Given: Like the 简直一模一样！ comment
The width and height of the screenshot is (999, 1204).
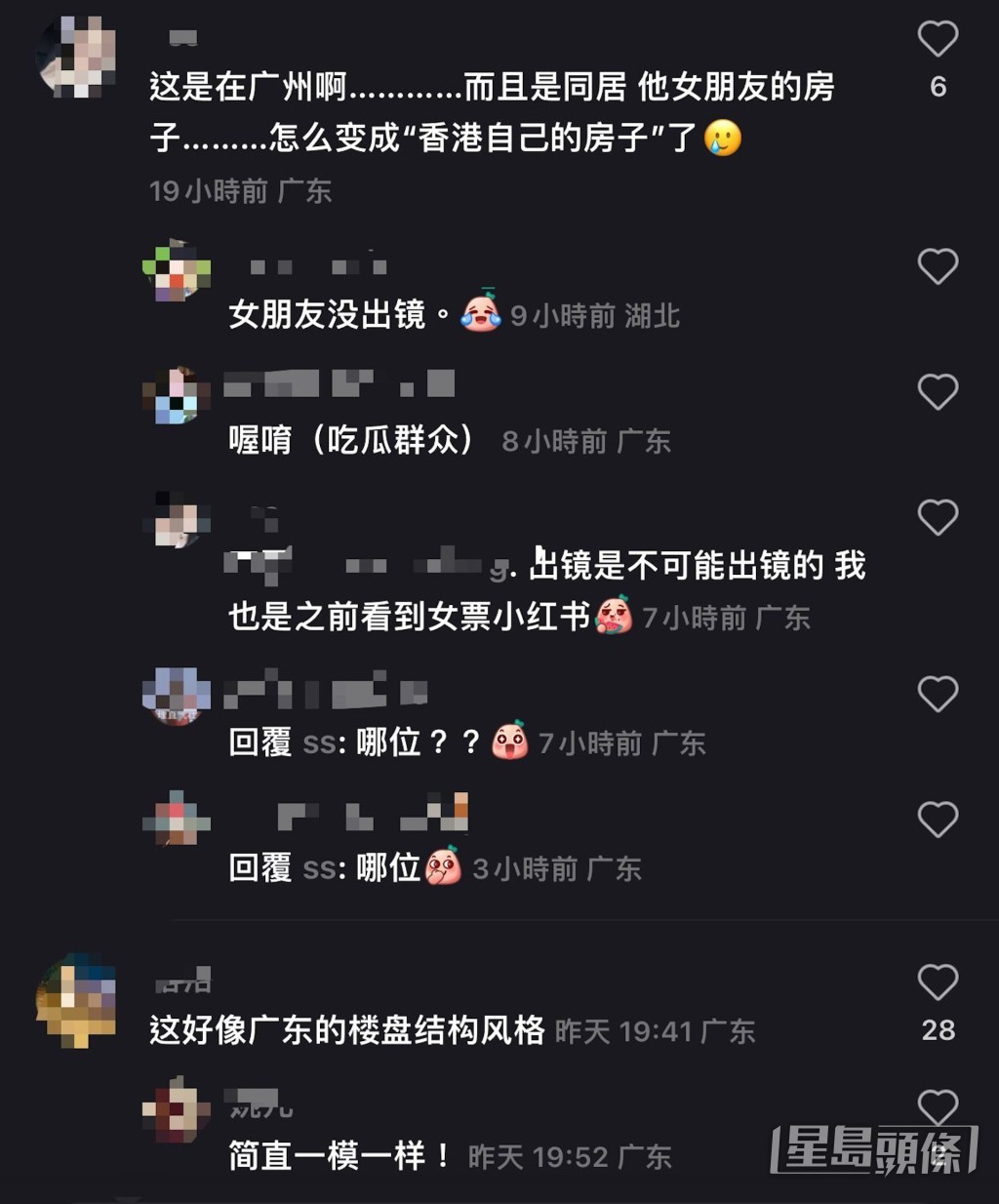Looking at the screenshot, I should coord(938,1105).
